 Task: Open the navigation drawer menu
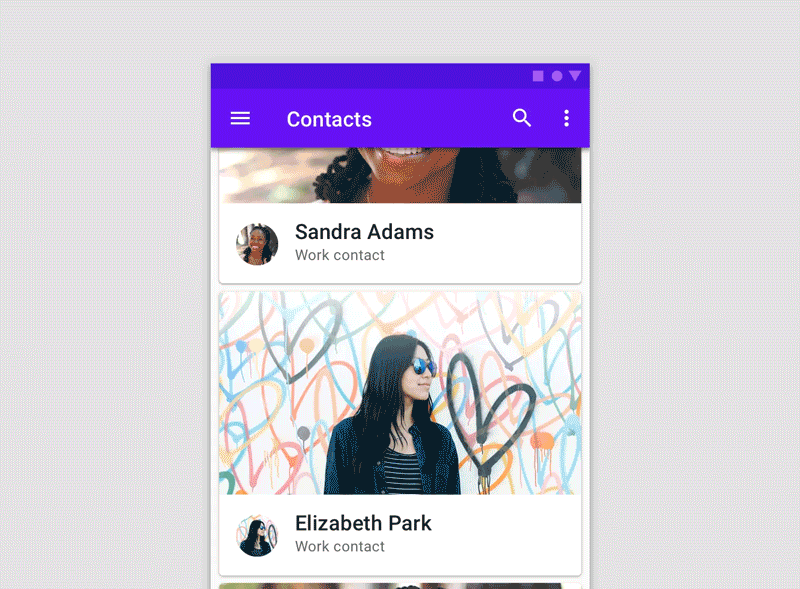point(240,118)
